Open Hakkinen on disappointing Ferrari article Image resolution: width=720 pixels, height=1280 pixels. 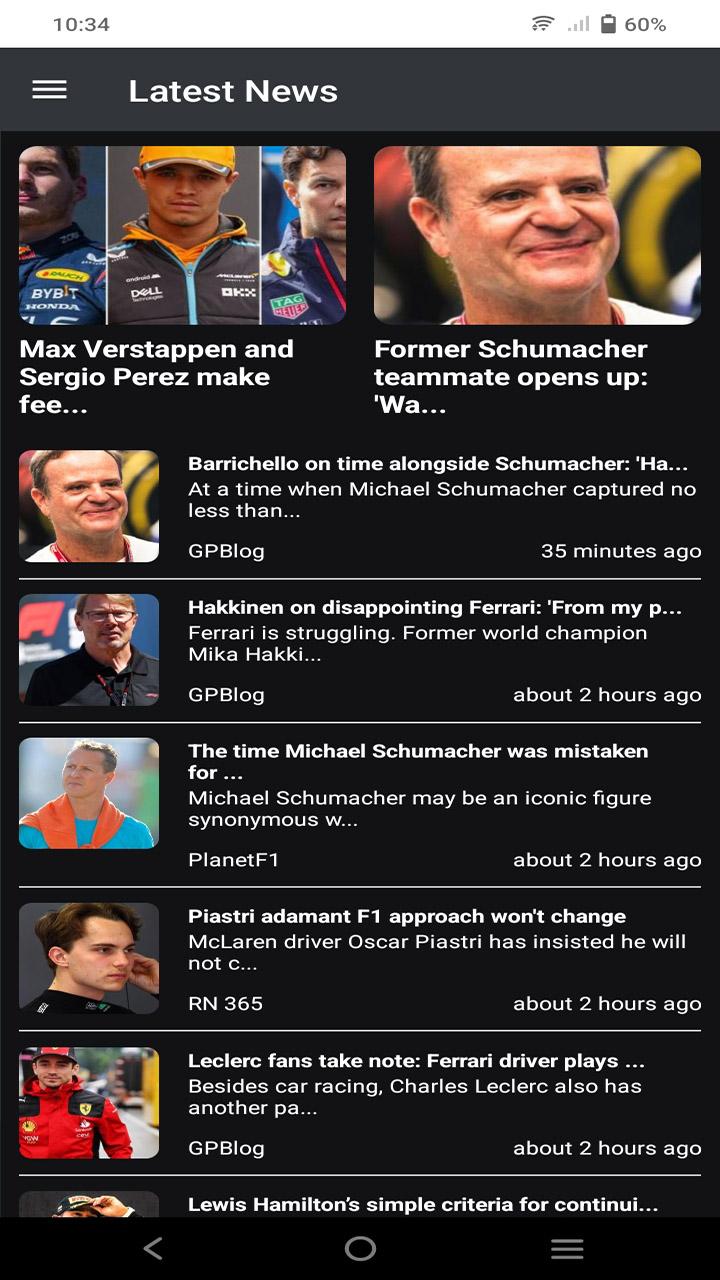(x=435, y=609)
